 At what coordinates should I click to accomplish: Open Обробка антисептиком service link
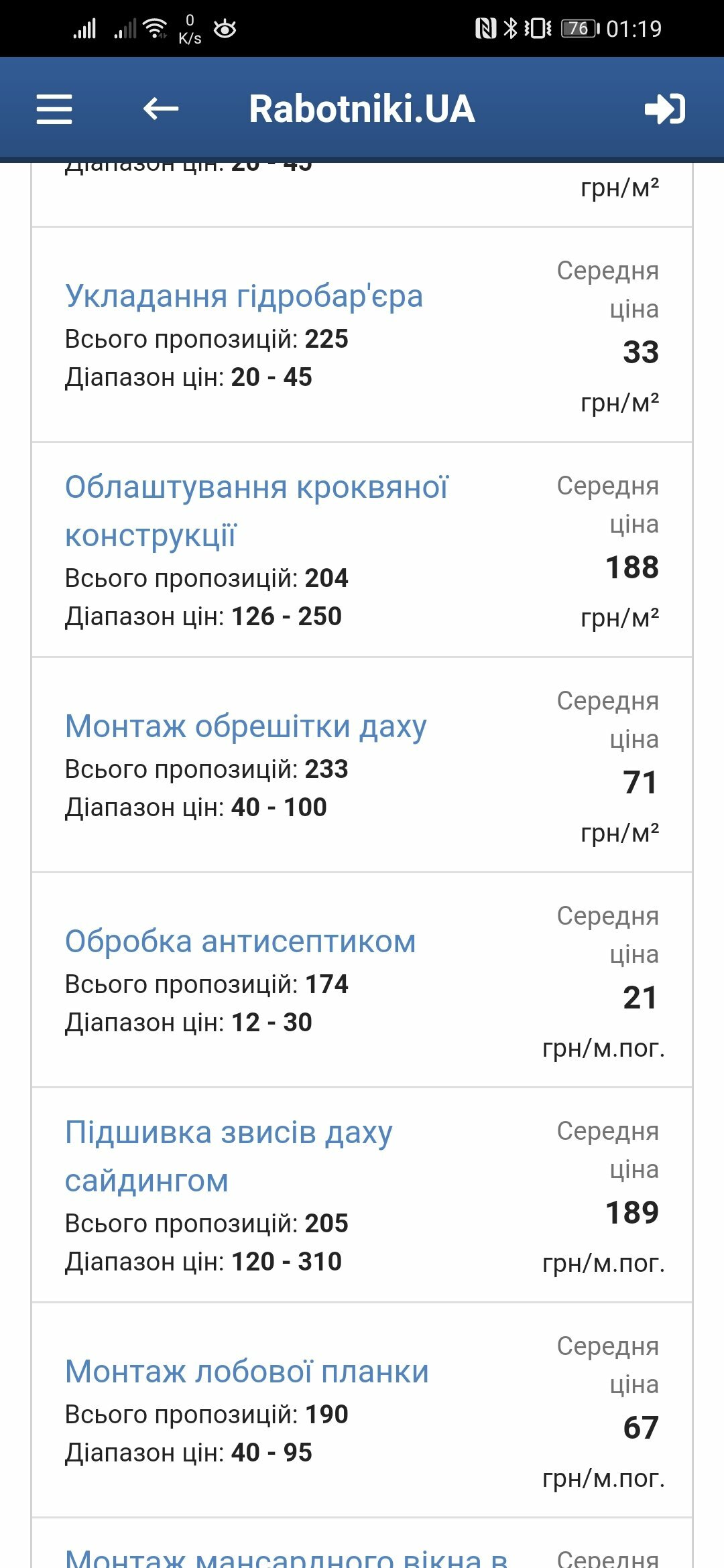click(x=241, y=941)
